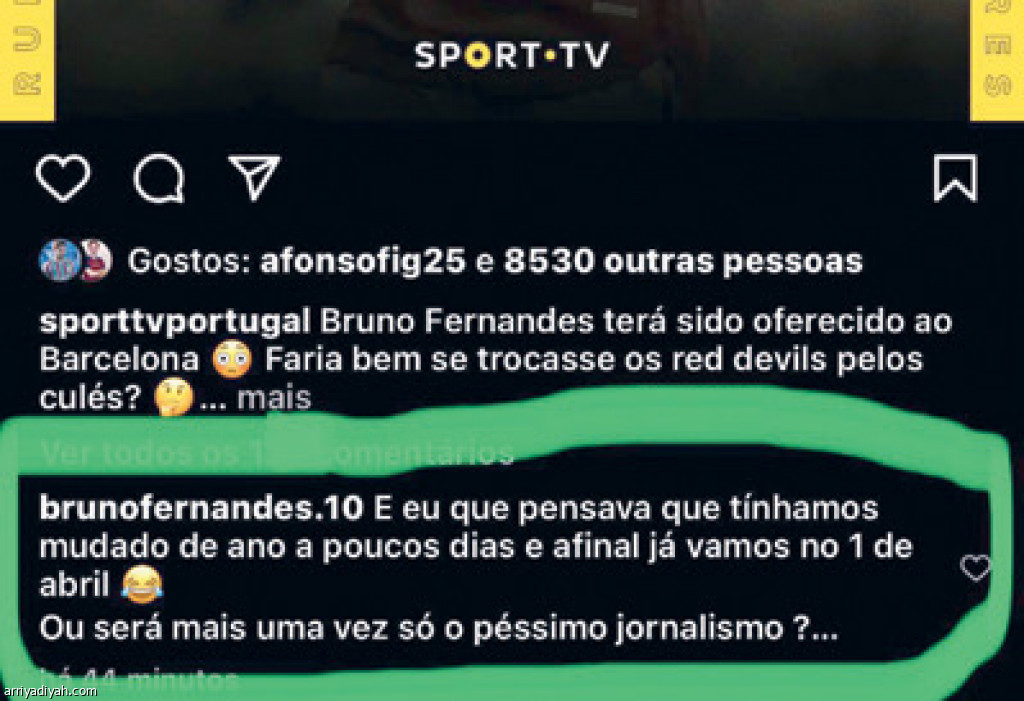Bookmark this post
Viewport: 1024px width, 701px height.
click(955, 179)
